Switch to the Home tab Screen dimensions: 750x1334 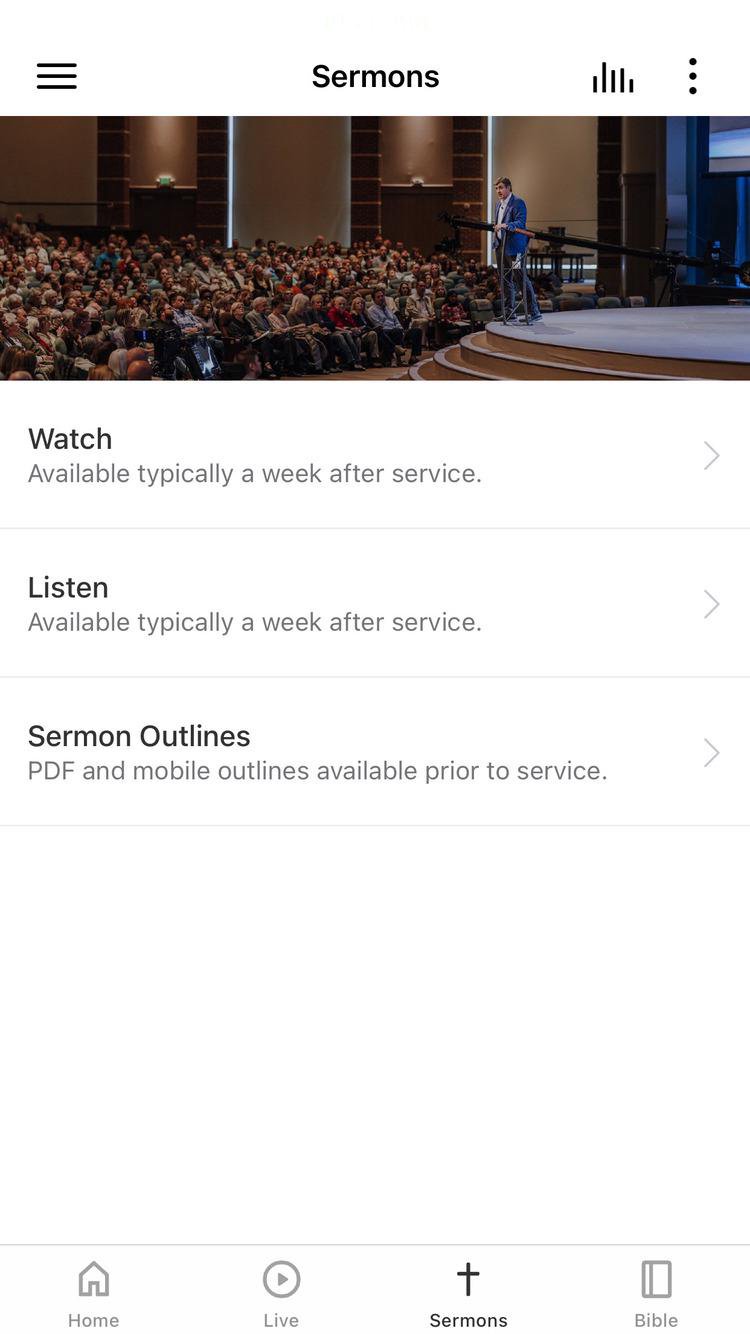point(93,1292)
